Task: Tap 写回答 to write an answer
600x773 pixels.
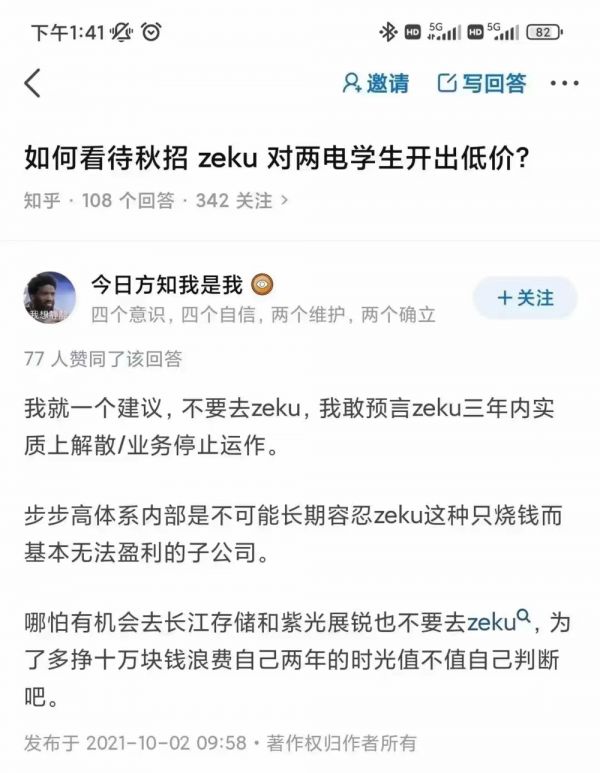Action: [x=482, y=84]
